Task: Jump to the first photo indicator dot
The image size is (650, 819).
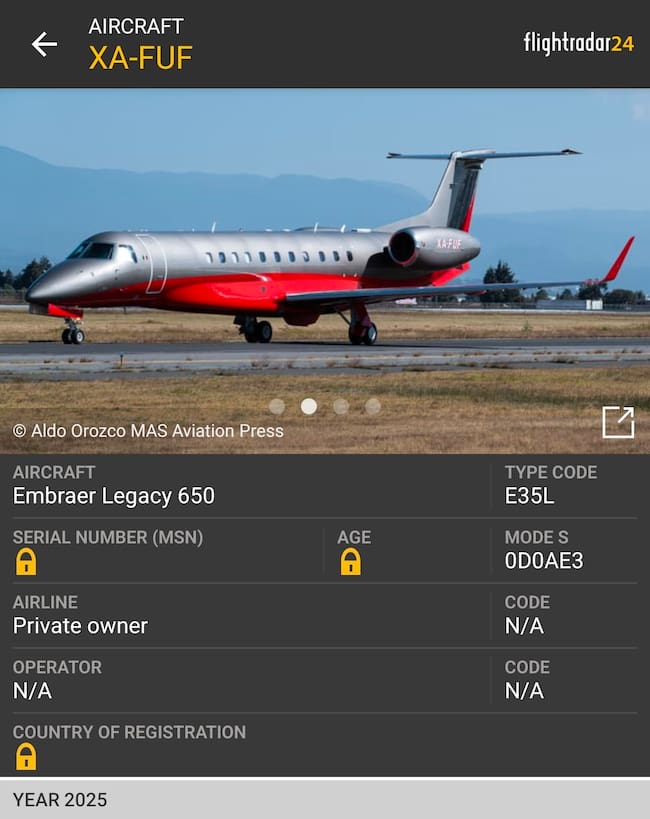Action: 277,406
